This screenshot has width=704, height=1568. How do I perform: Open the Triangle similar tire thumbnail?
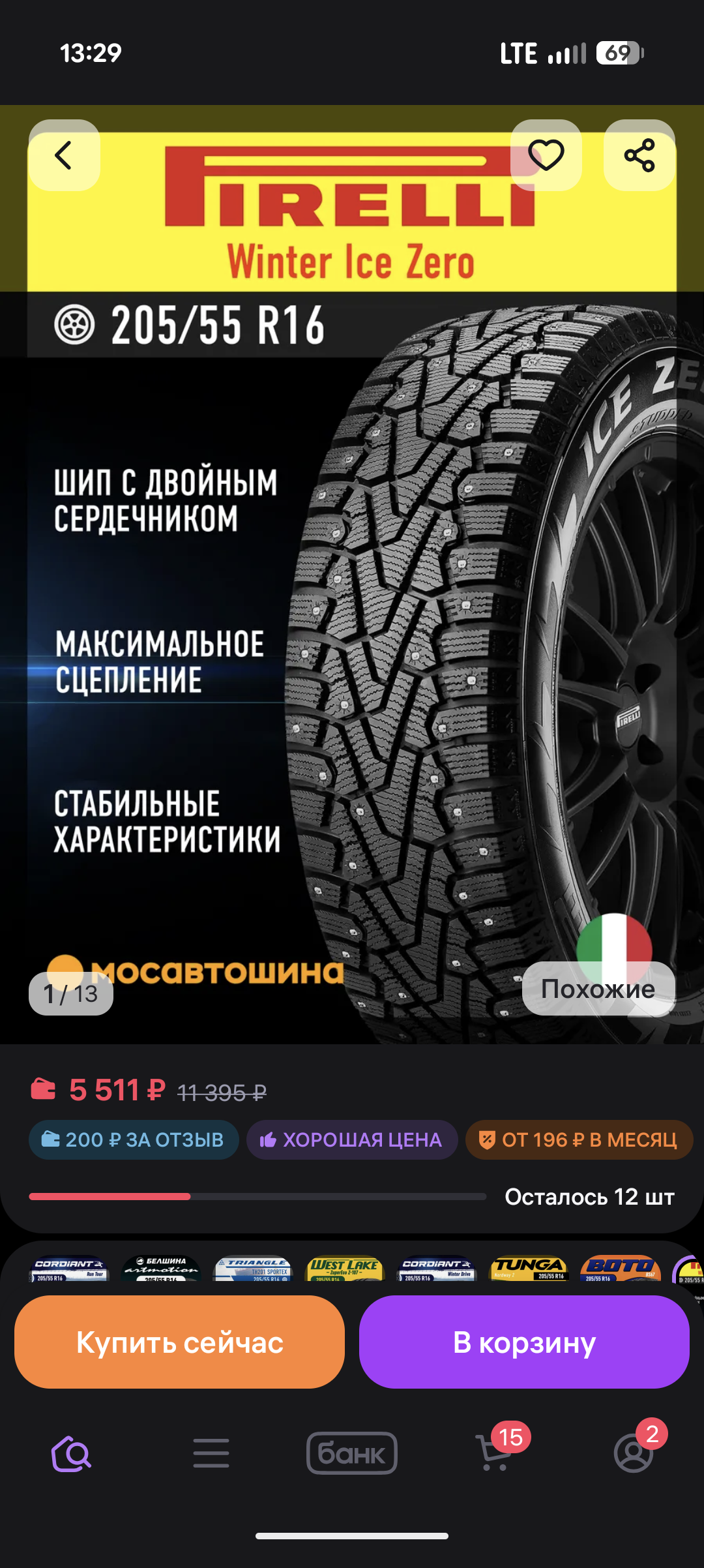tap(254, 1269)
